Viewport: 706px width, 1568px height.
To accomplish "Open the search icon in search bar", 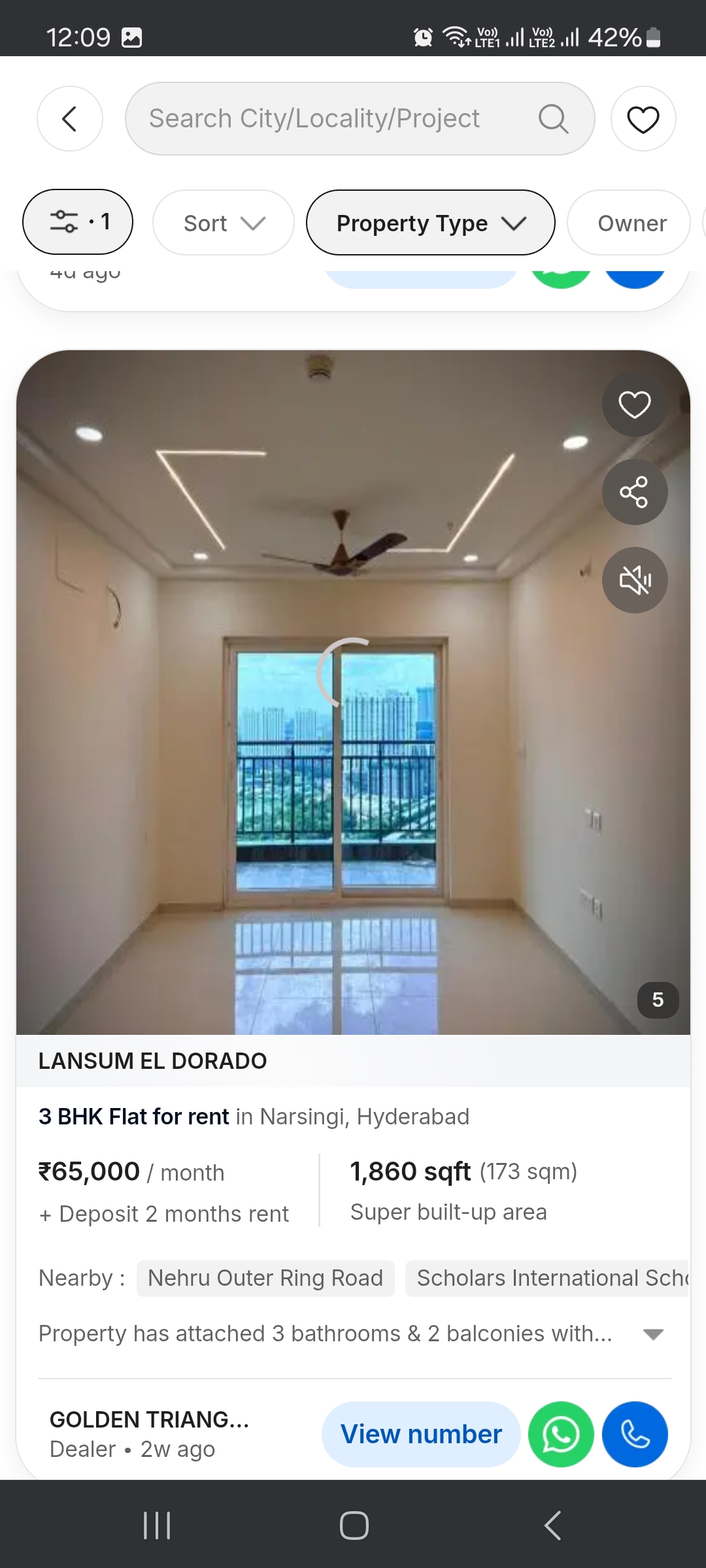I will (x=553, y=119).
